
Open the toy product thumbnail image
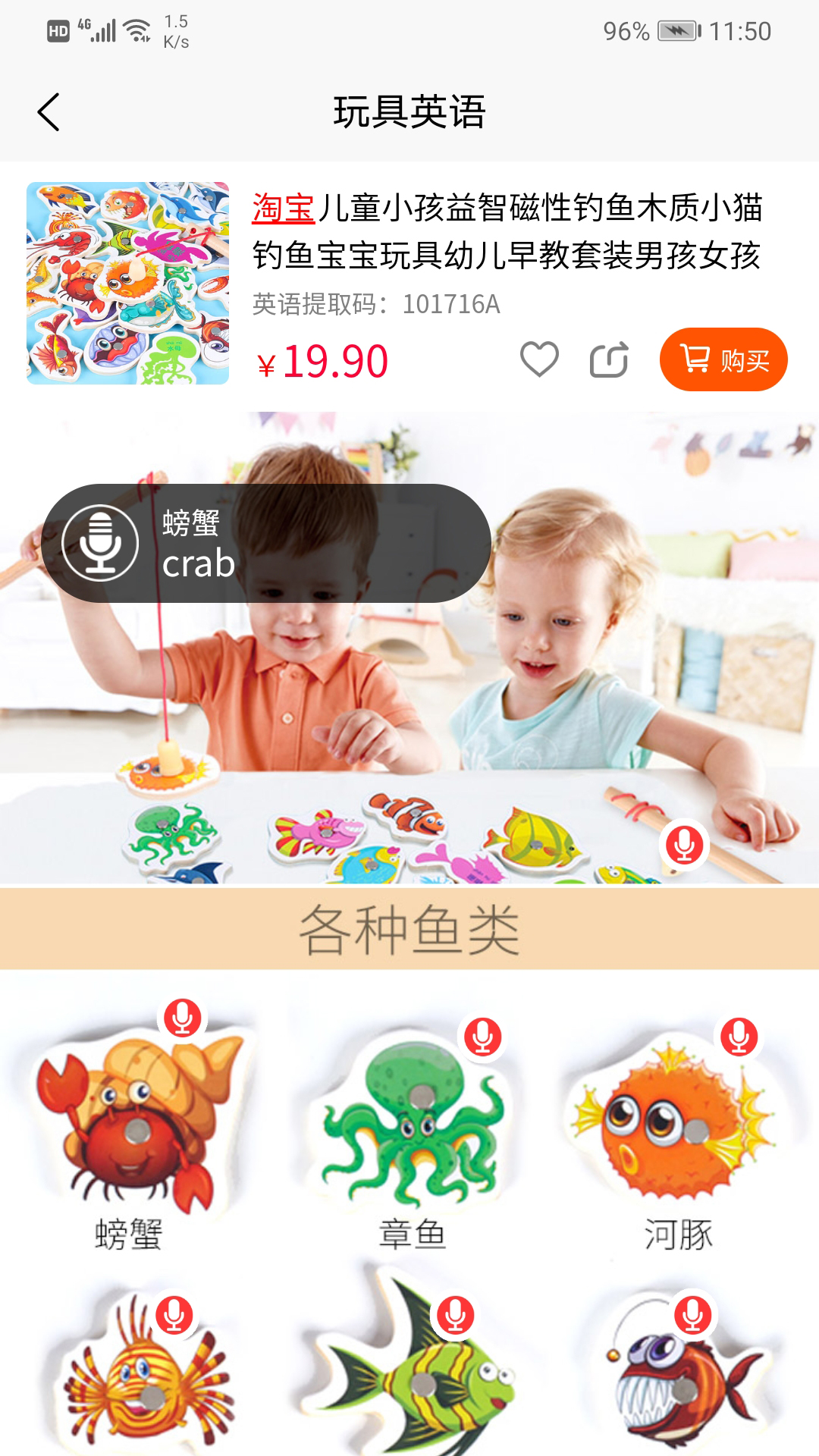[x=127, y=283]
